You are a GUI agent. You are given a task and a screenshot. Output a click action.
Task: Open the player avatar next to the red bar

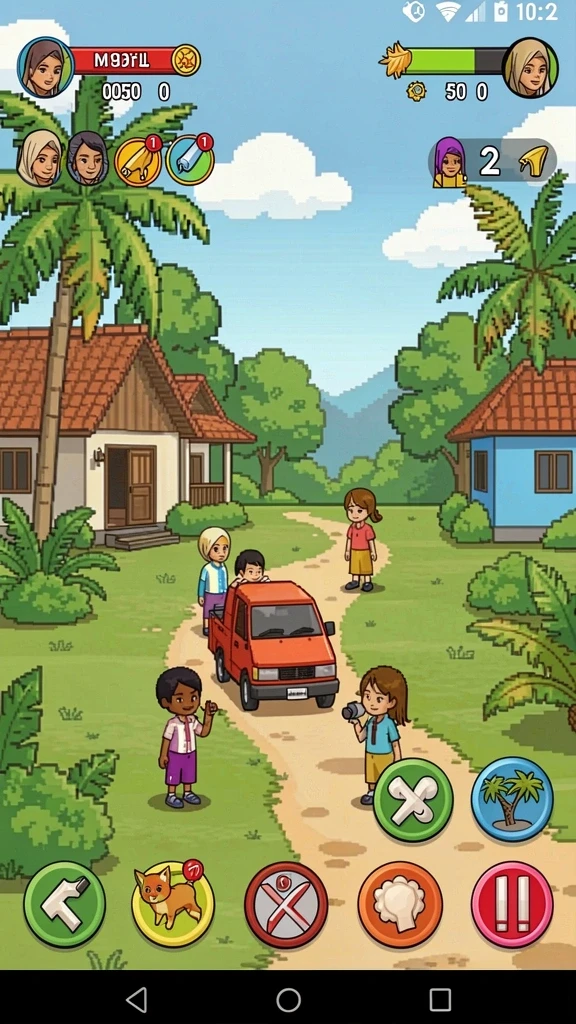coord(45,67)
